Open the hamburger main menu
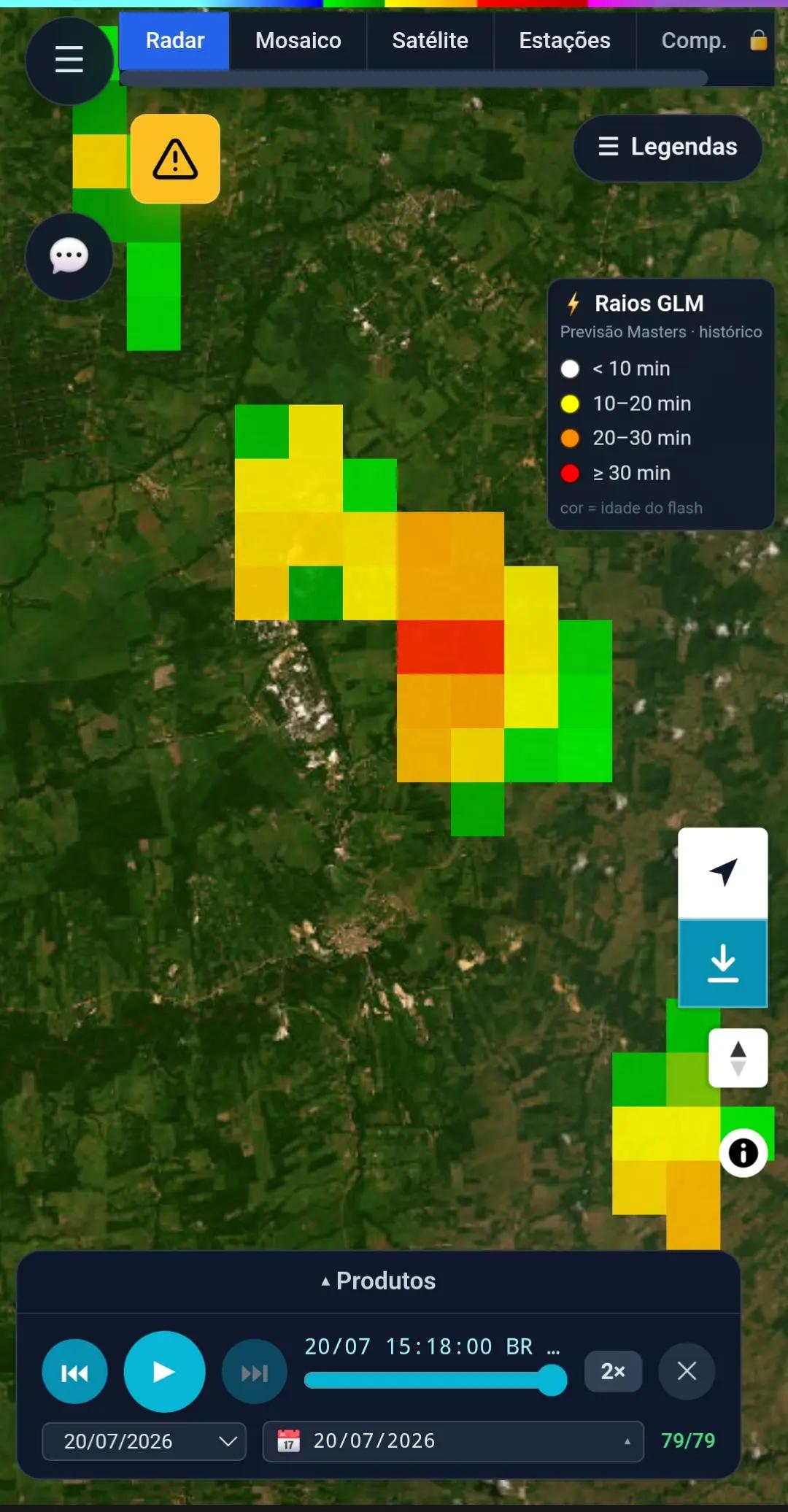Viewport: 788px width, 1512px height. tap(69, 61)
